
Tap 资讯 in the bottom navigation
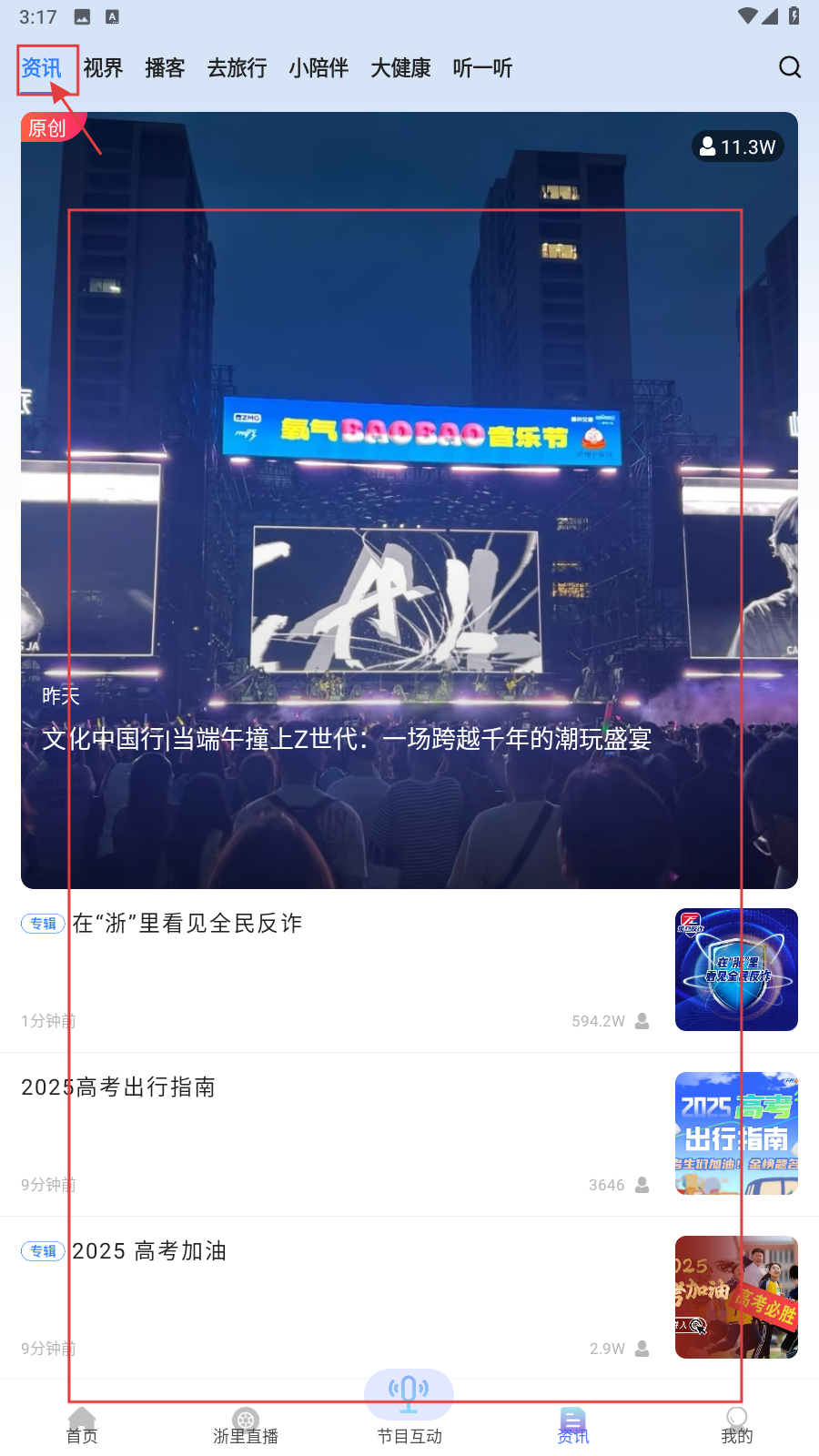(573, 1425)
